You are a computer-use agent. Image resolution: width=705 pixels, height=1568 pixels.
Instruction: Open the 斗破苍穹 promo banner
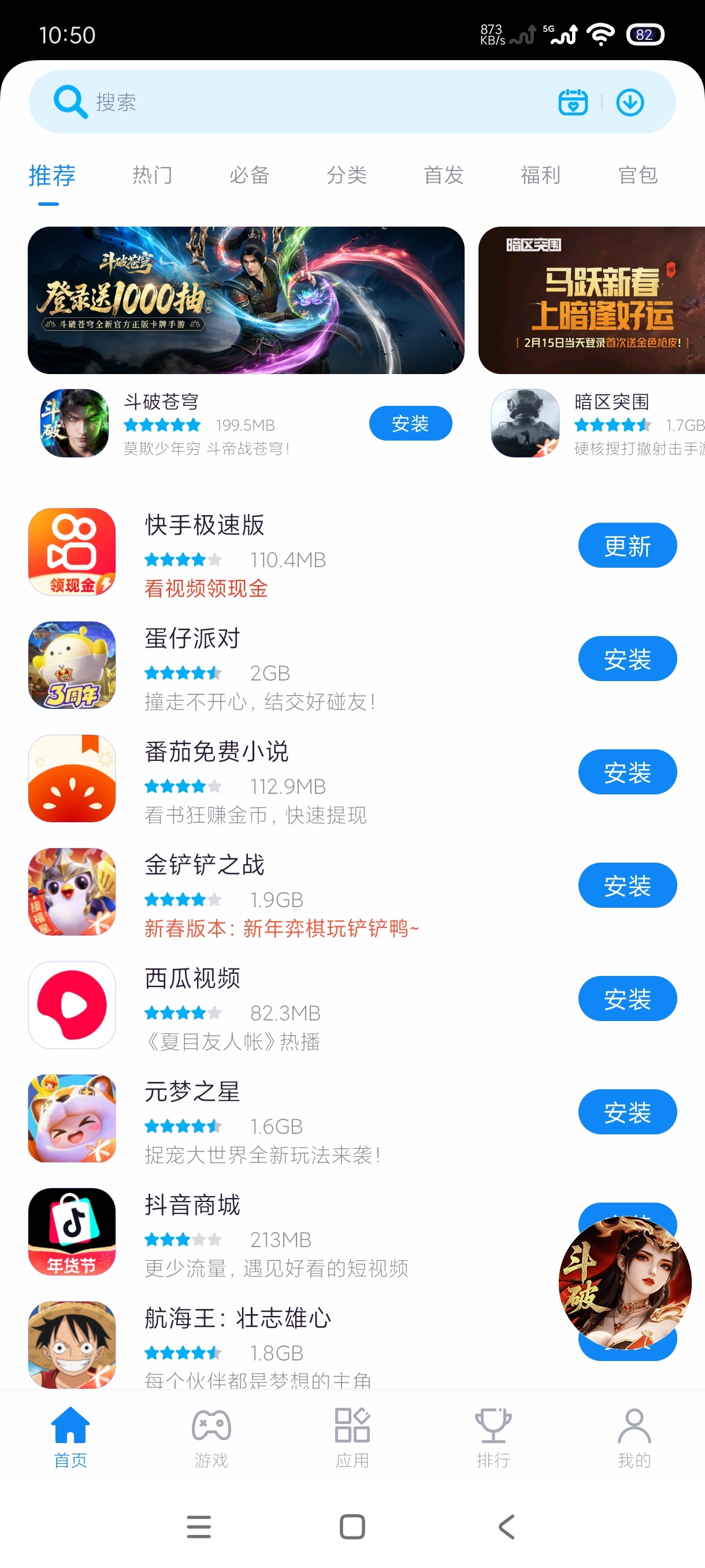[246, 300]
